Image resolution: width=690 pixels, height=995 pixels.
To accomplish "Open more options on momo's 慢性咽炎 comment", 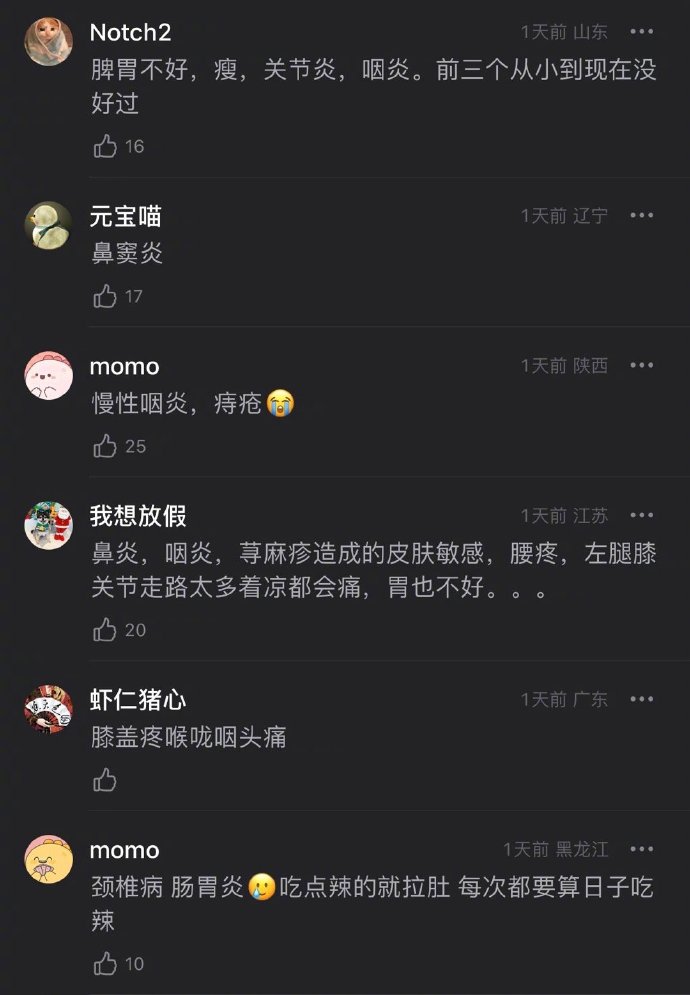I will 641,366.
